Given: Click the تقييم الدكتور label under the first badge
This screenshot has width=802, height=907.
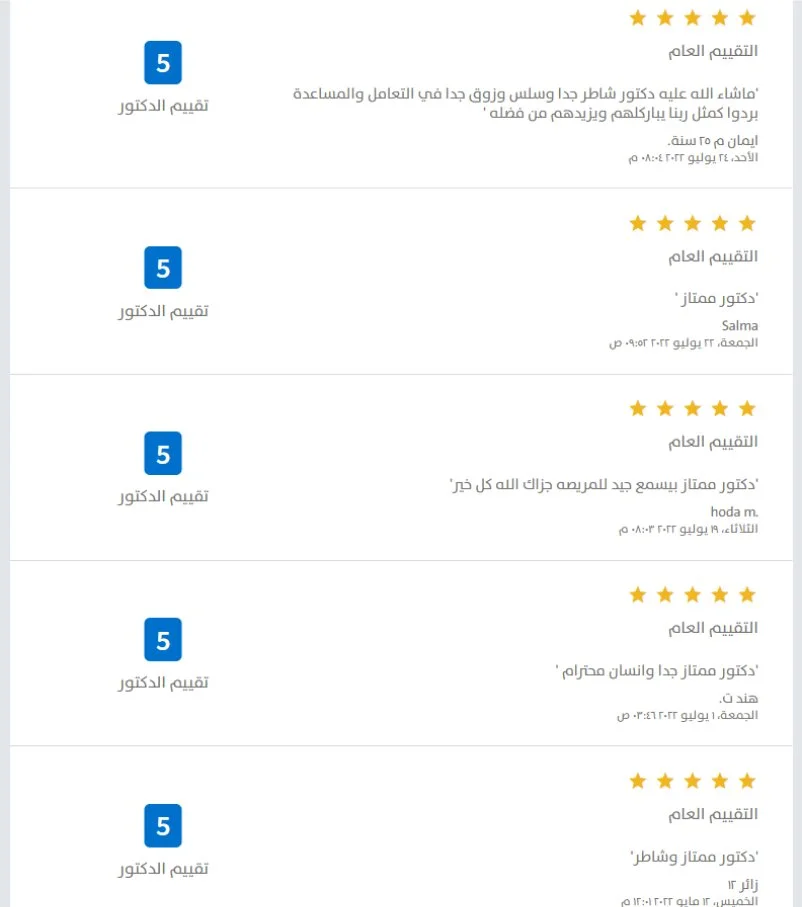Looking at the screenshot, I should [x=163, y=104].
